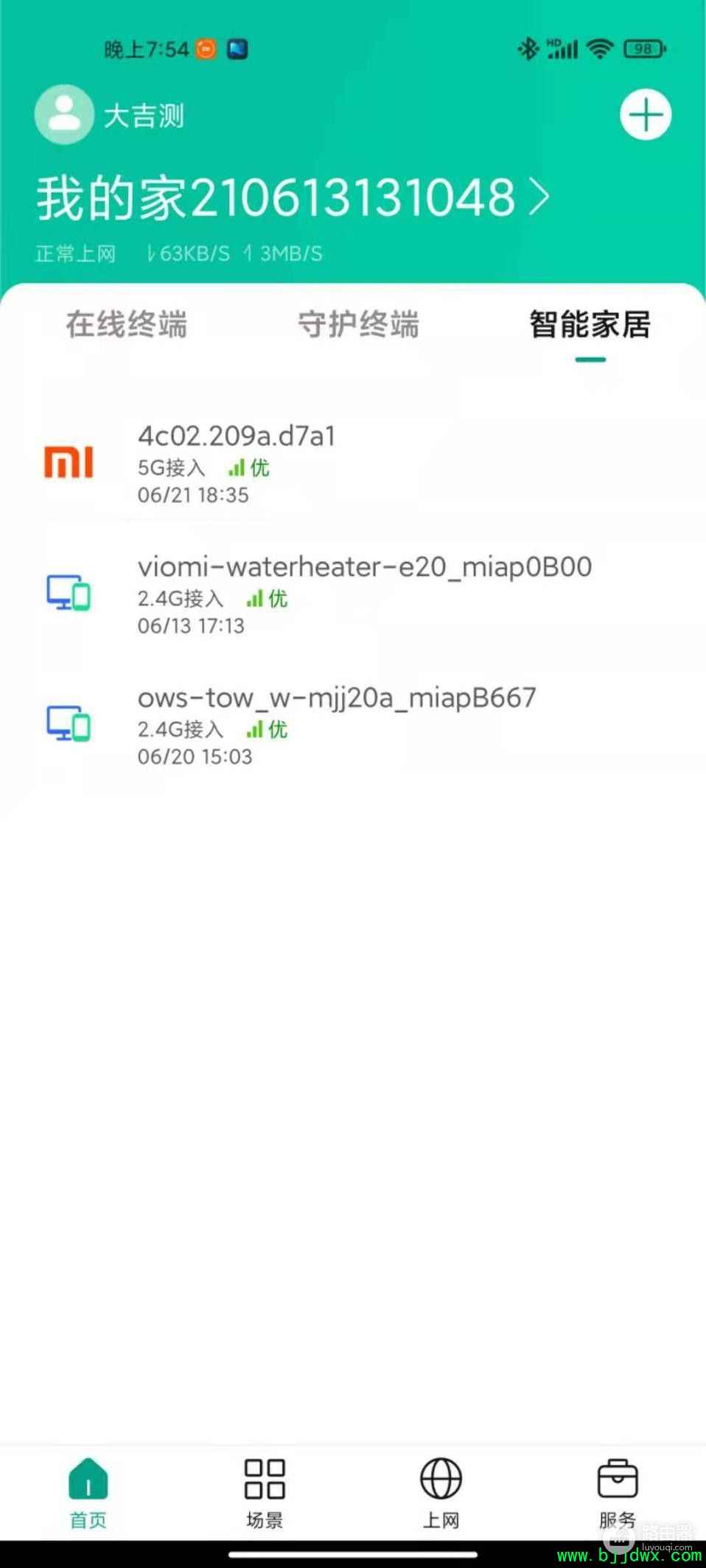Open the 服务 bottom tab
Image resolution: width=706 pixels, height=1568 pixels.
(x=618, y=1493)
